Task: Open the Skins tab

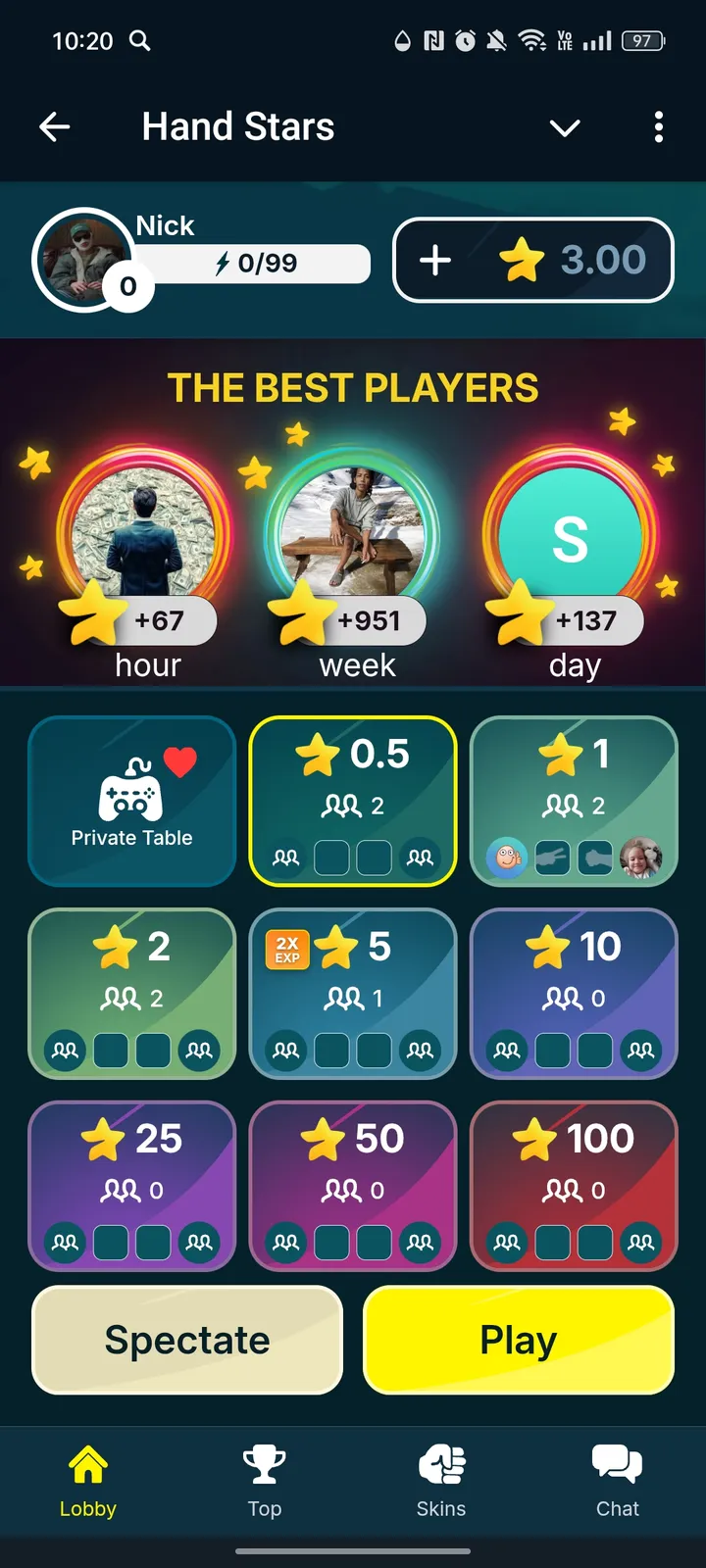Action: [x=441, y=1481]
